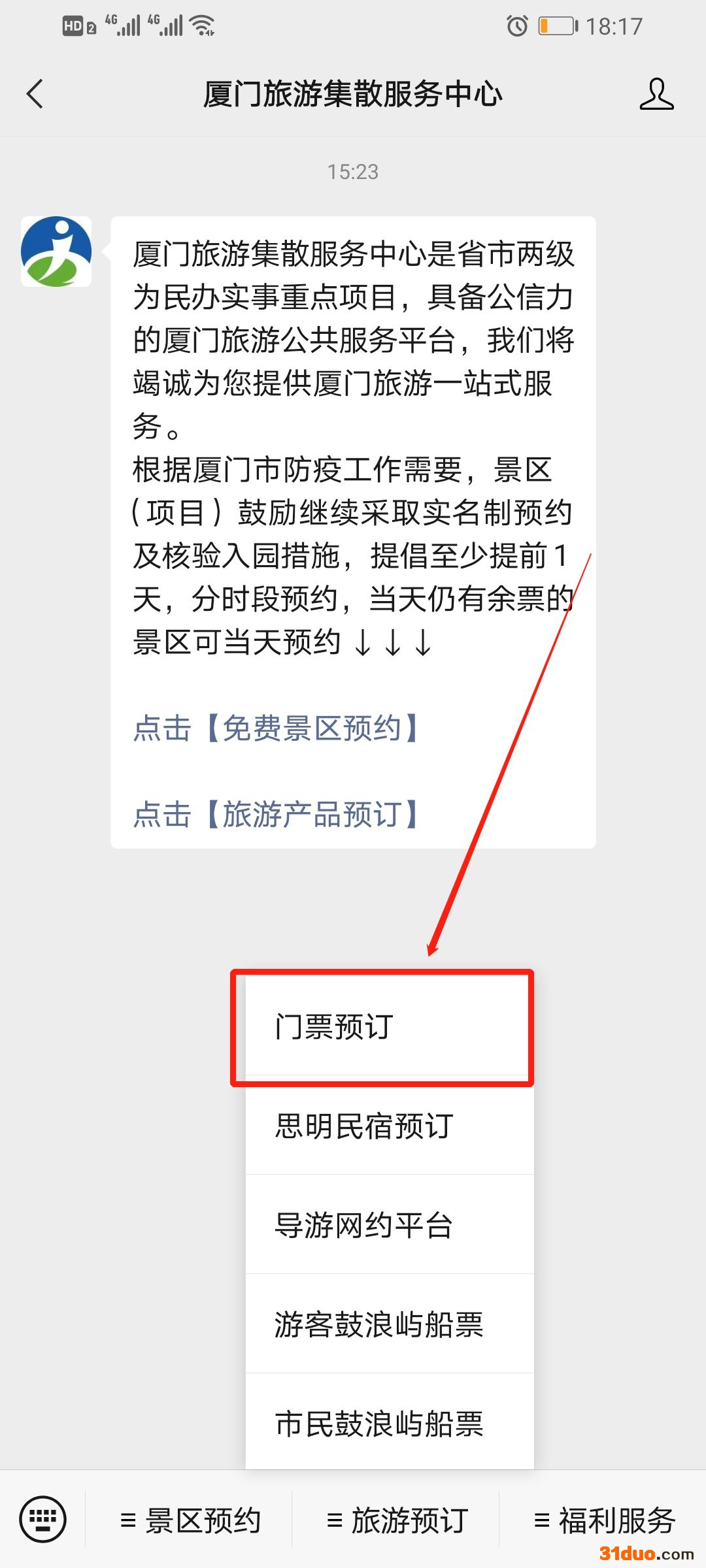Image resolution: width=706 pixels, height=1568 pixels.
Task: Toggle the 旅游预订 bottom menu
Action: [x=397, y=1520]
